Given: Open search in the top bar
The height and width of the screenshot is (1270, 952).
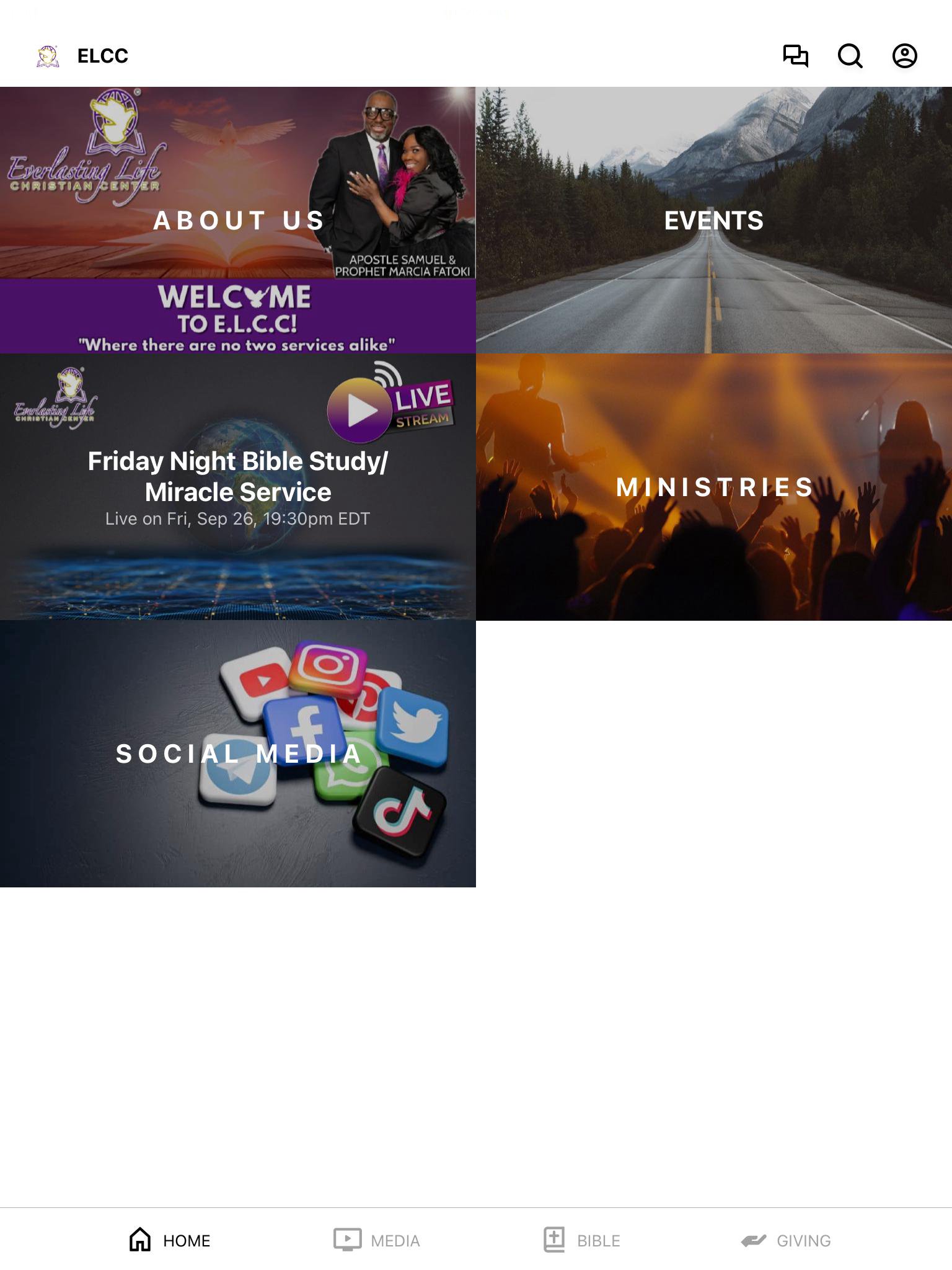Looking at the screenshot, I should (850, 56).
